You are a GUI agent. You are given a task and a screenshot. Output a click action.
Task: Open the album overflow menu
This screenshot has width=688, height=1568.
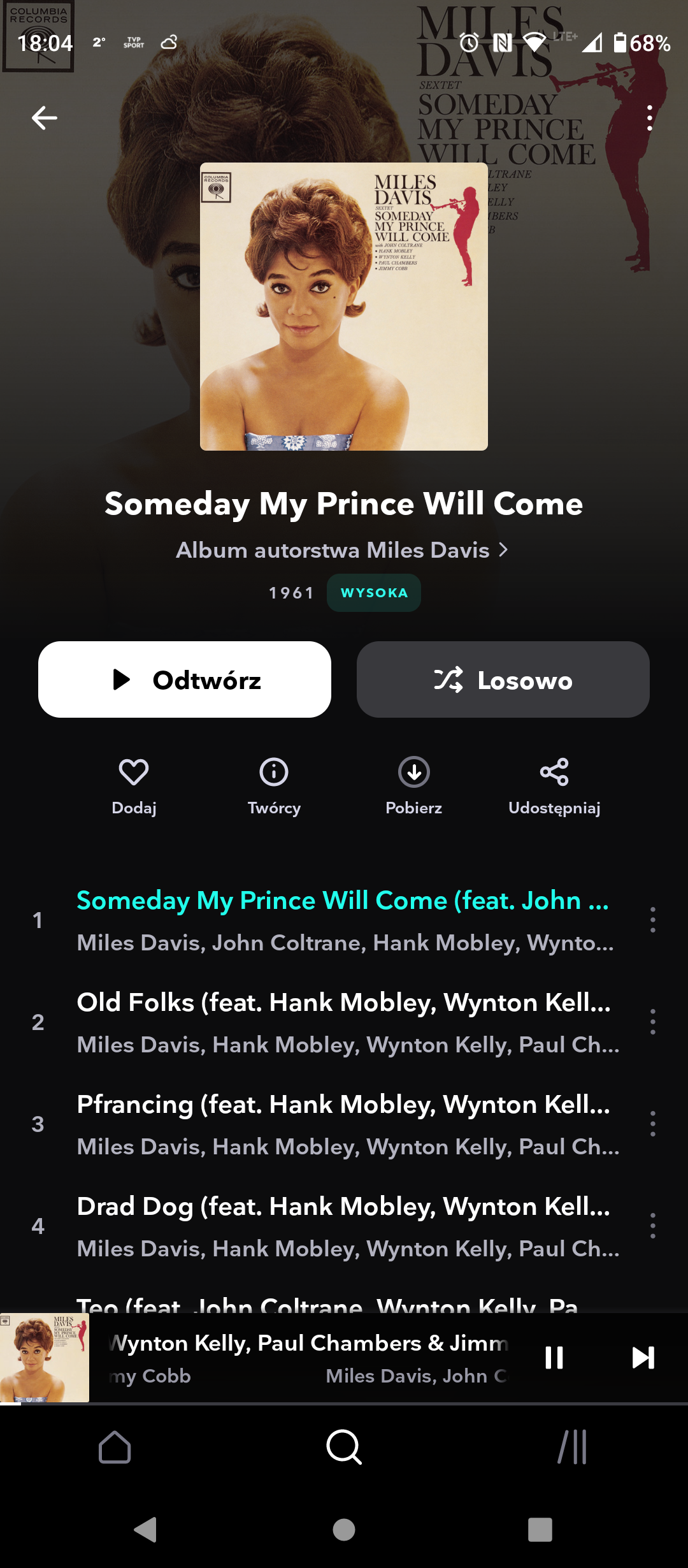click(x=649, y=118)
